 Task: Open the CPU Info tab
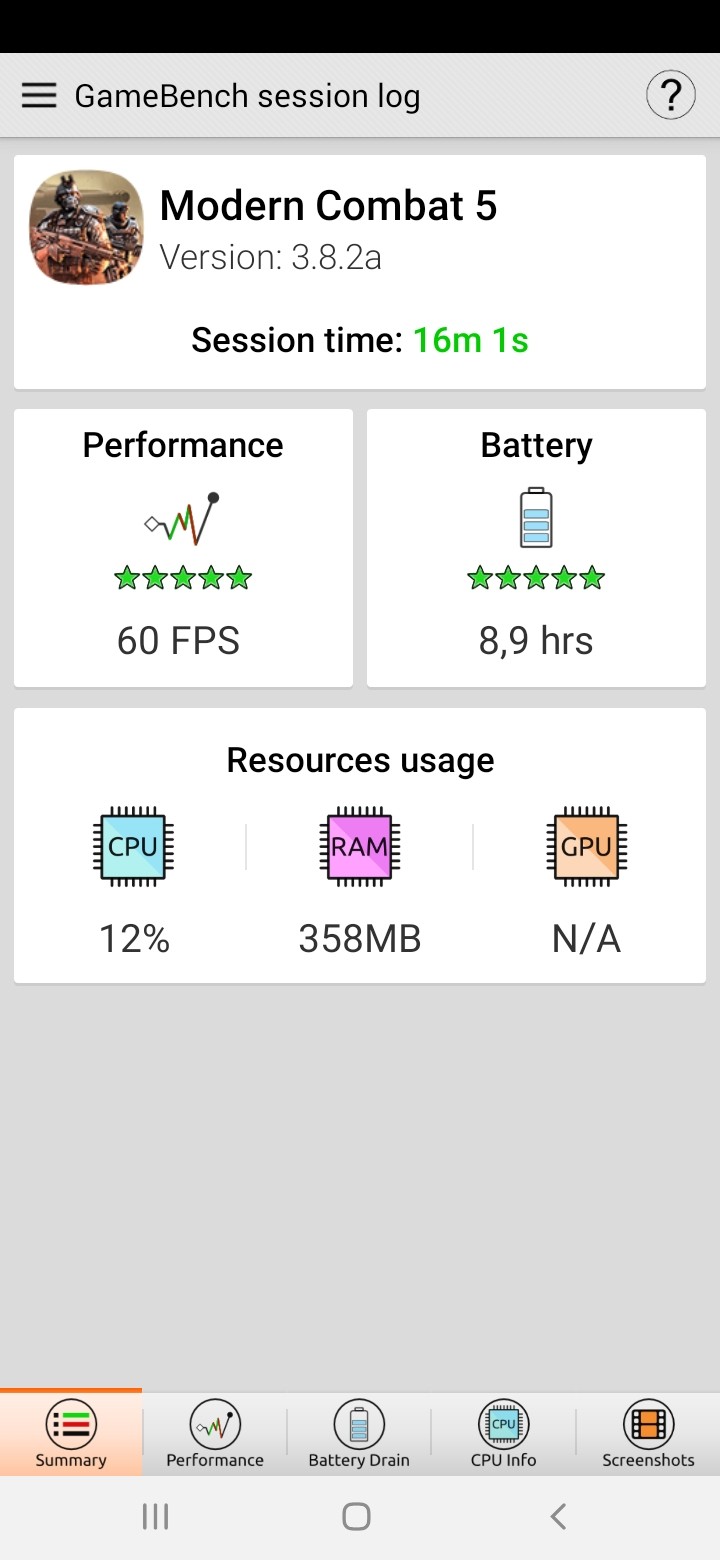(x=503, y=1434)
